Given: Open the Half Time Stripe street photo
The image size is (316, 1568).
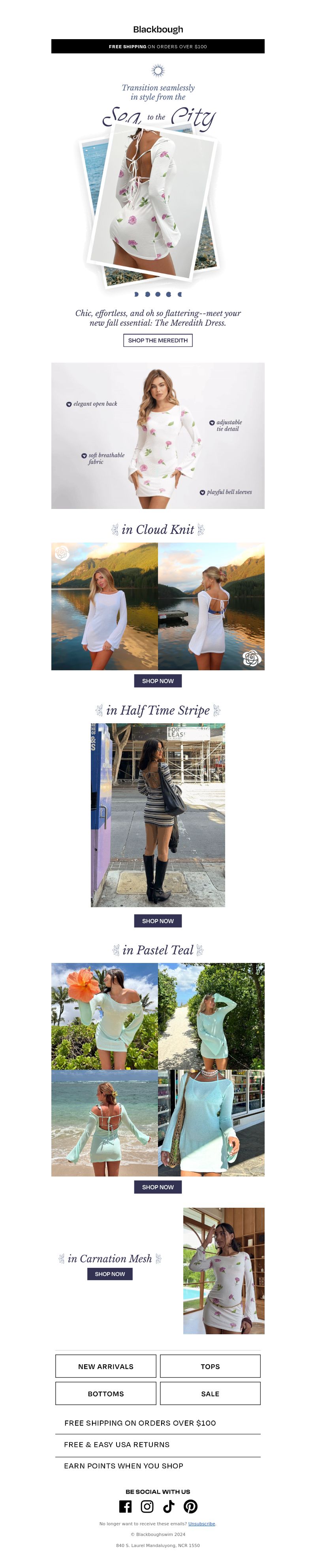Looking at the screenshot, I should tap(157, 814).
